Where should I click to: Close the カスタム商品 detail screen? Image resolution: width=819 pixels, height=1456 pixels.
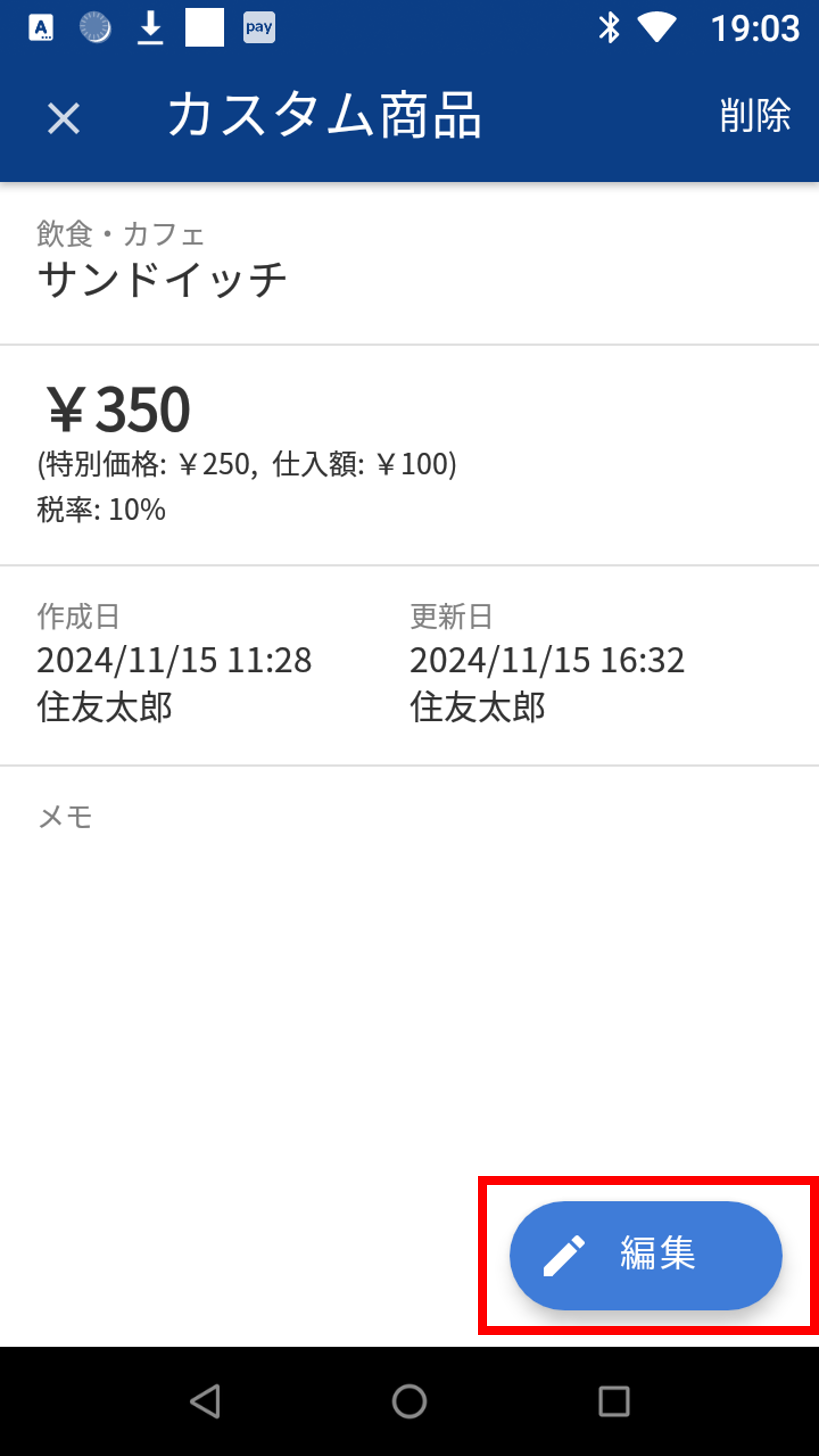63,119
